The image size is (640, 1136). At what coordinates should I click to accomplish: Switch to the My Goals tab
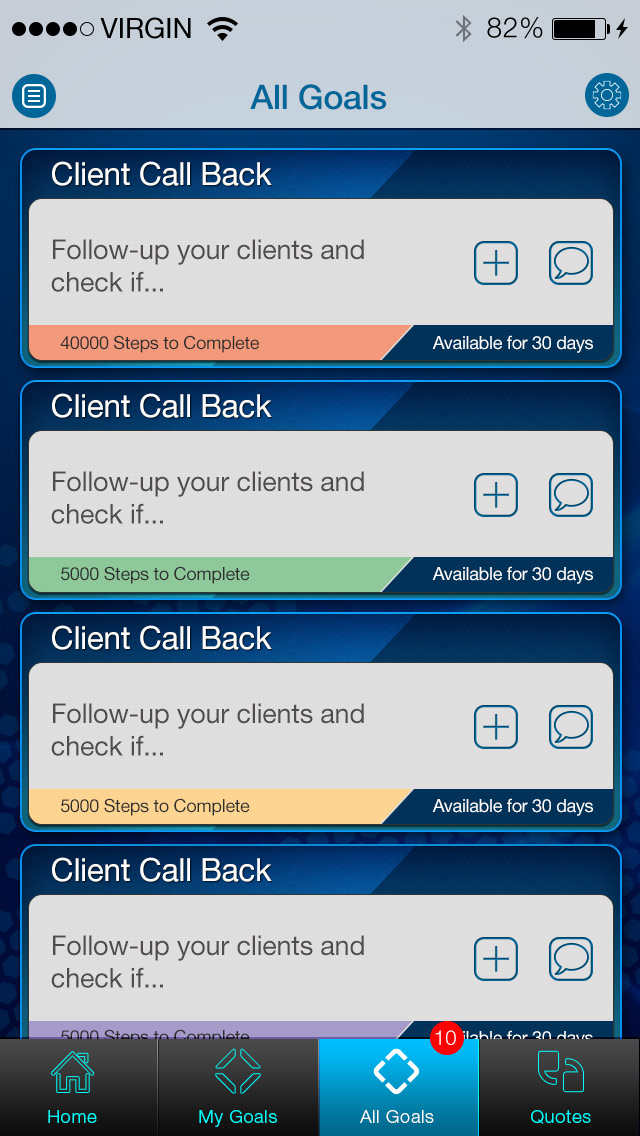[x=238, y=1088]
